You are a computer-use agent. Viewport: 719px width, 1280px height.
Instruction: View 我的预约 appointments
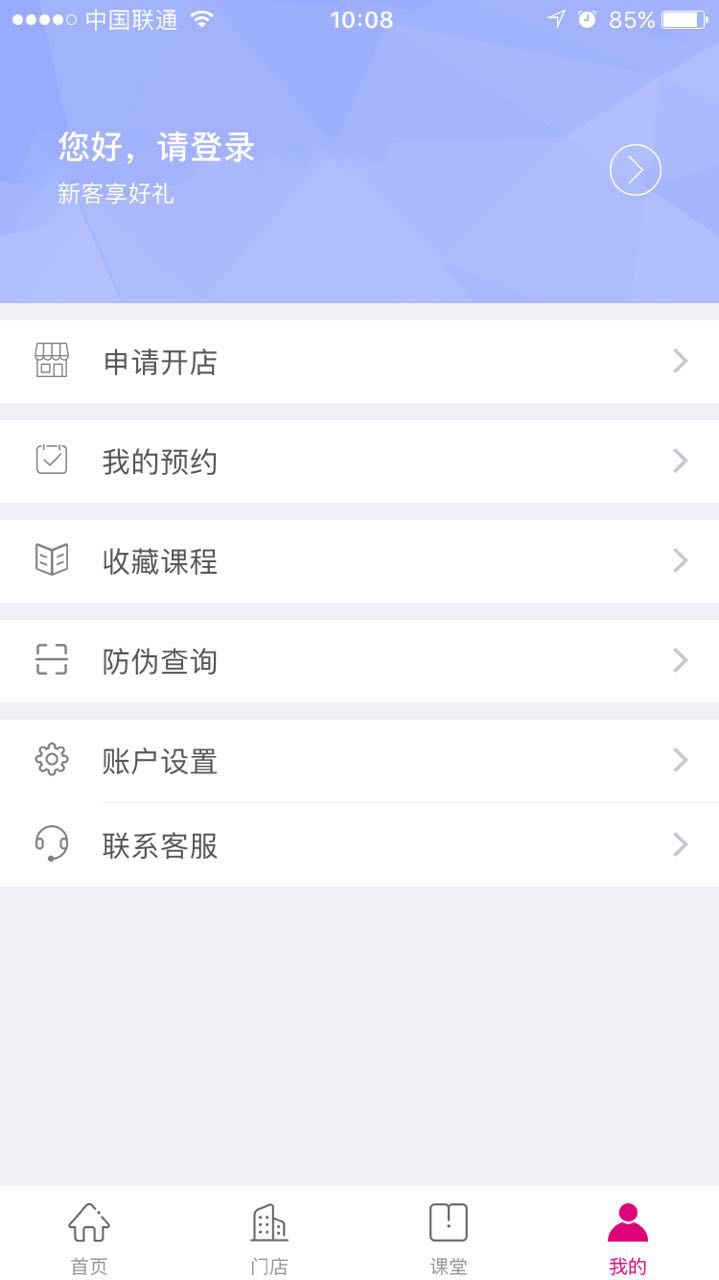(x=359, y=461)
